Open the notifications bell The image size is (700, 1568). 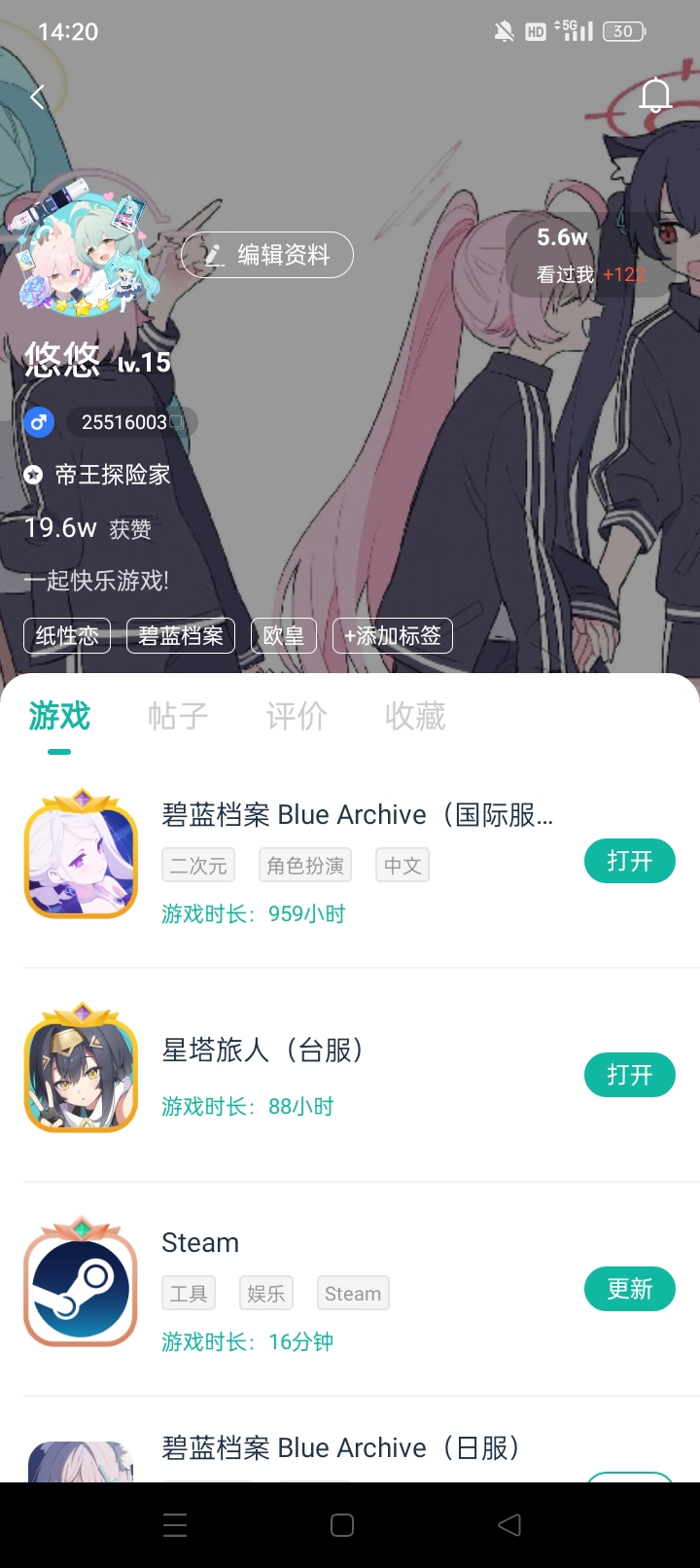click(x=655, y=95)
